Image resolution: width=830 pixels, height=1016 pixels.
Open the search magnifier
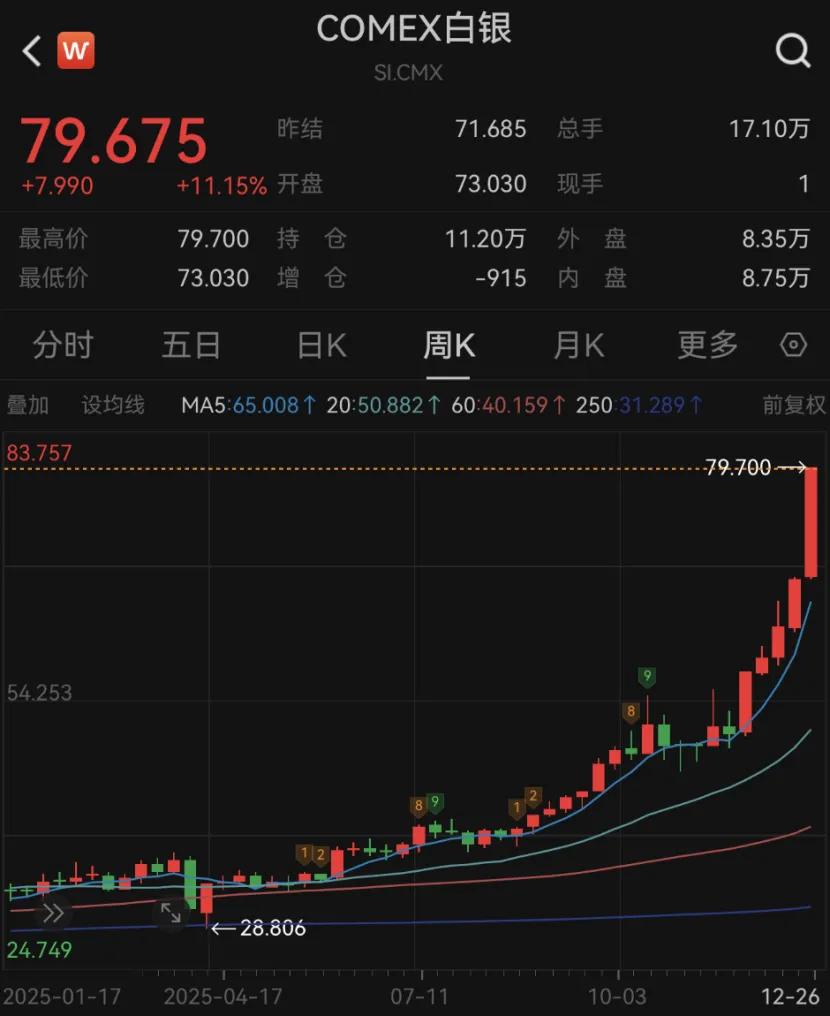792,49
